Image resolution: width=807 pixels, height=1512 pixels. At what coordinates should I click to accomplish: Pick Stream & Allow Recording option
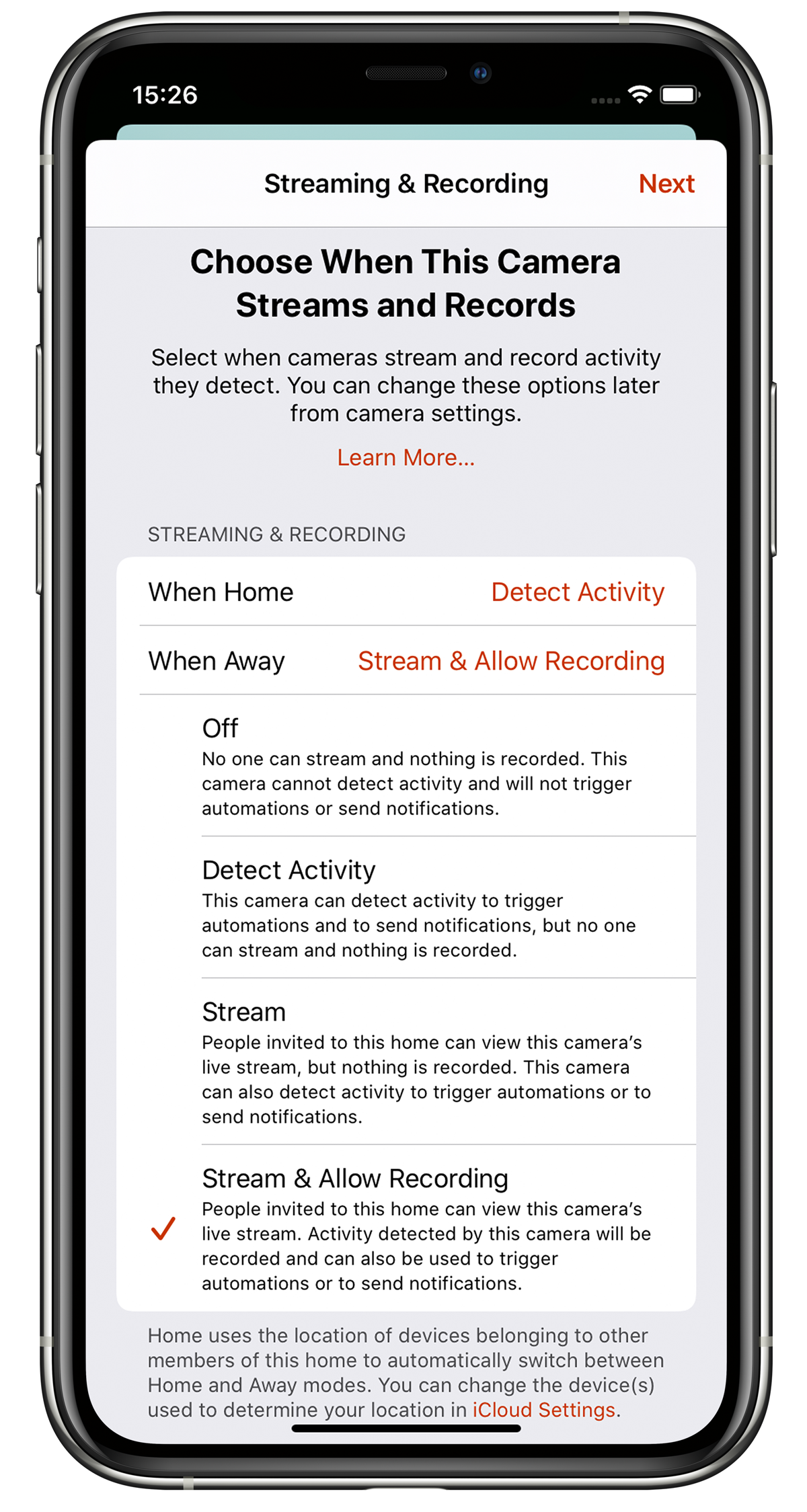tap(417, 1229)
